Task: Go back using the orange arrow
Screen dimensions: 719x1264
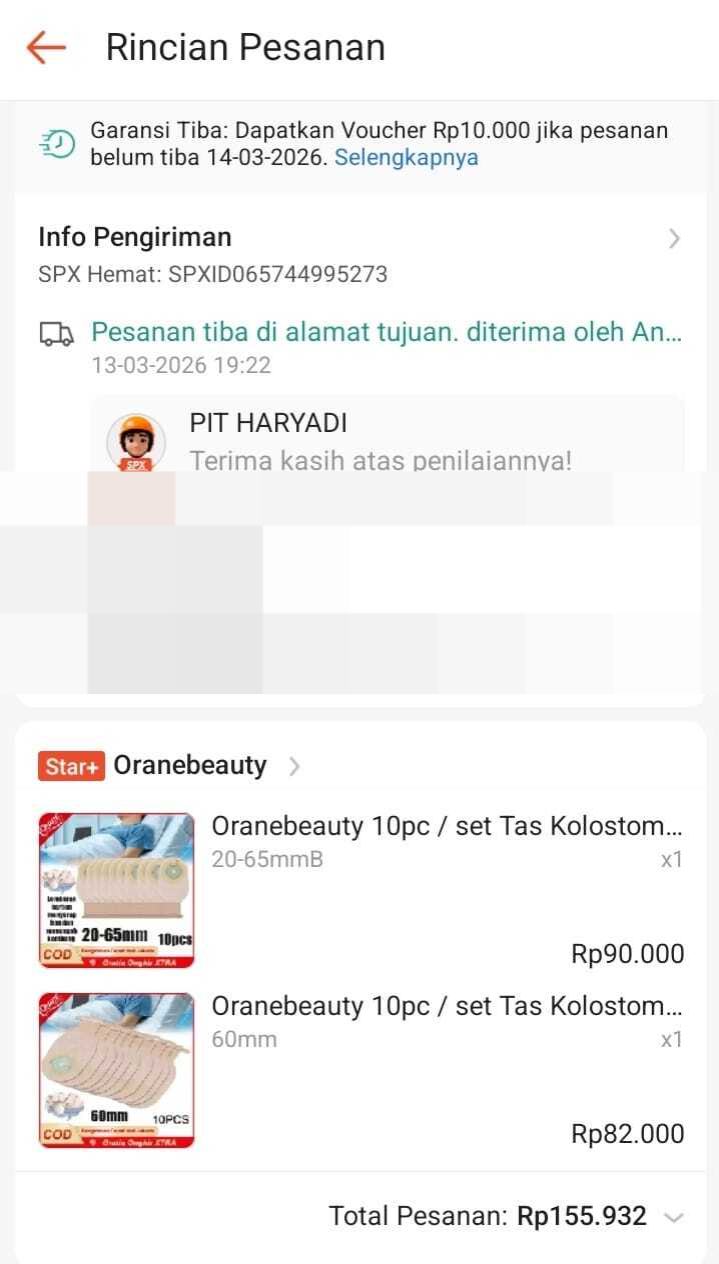Action: click(x=46, y=47)
